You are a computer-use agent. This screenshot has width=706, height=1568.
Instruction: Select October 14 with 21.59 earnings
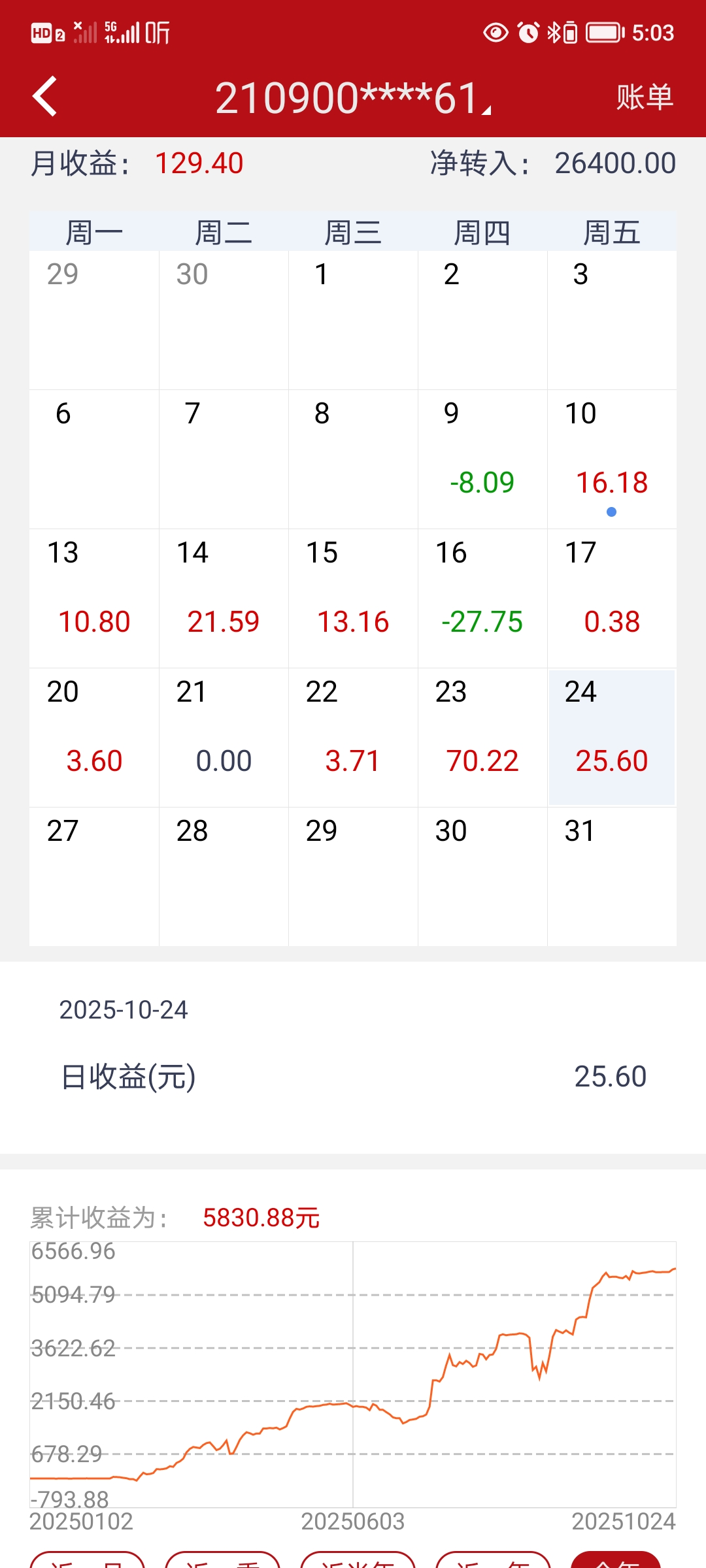[224, 598]
